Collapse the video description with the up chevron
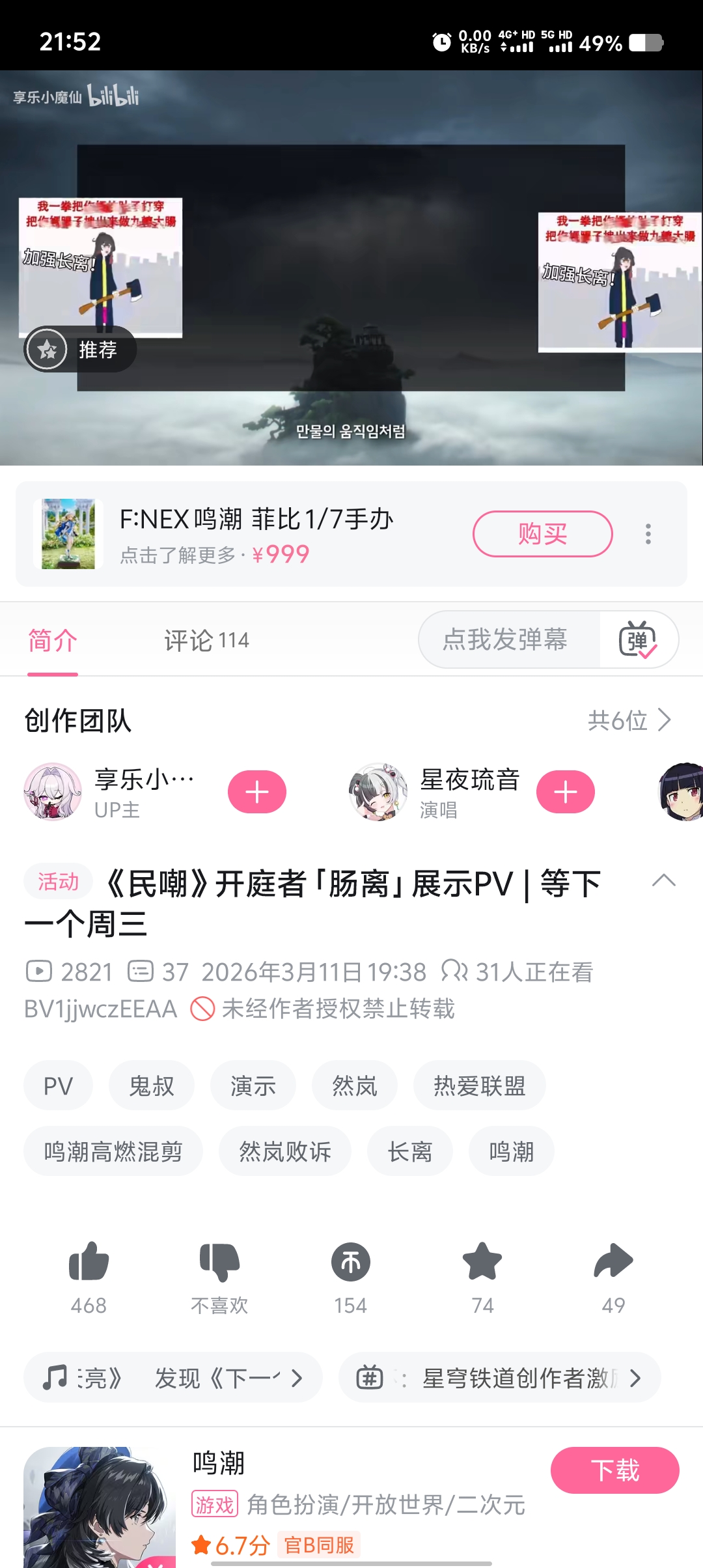 pyautogui.click(x=663, y=880)
